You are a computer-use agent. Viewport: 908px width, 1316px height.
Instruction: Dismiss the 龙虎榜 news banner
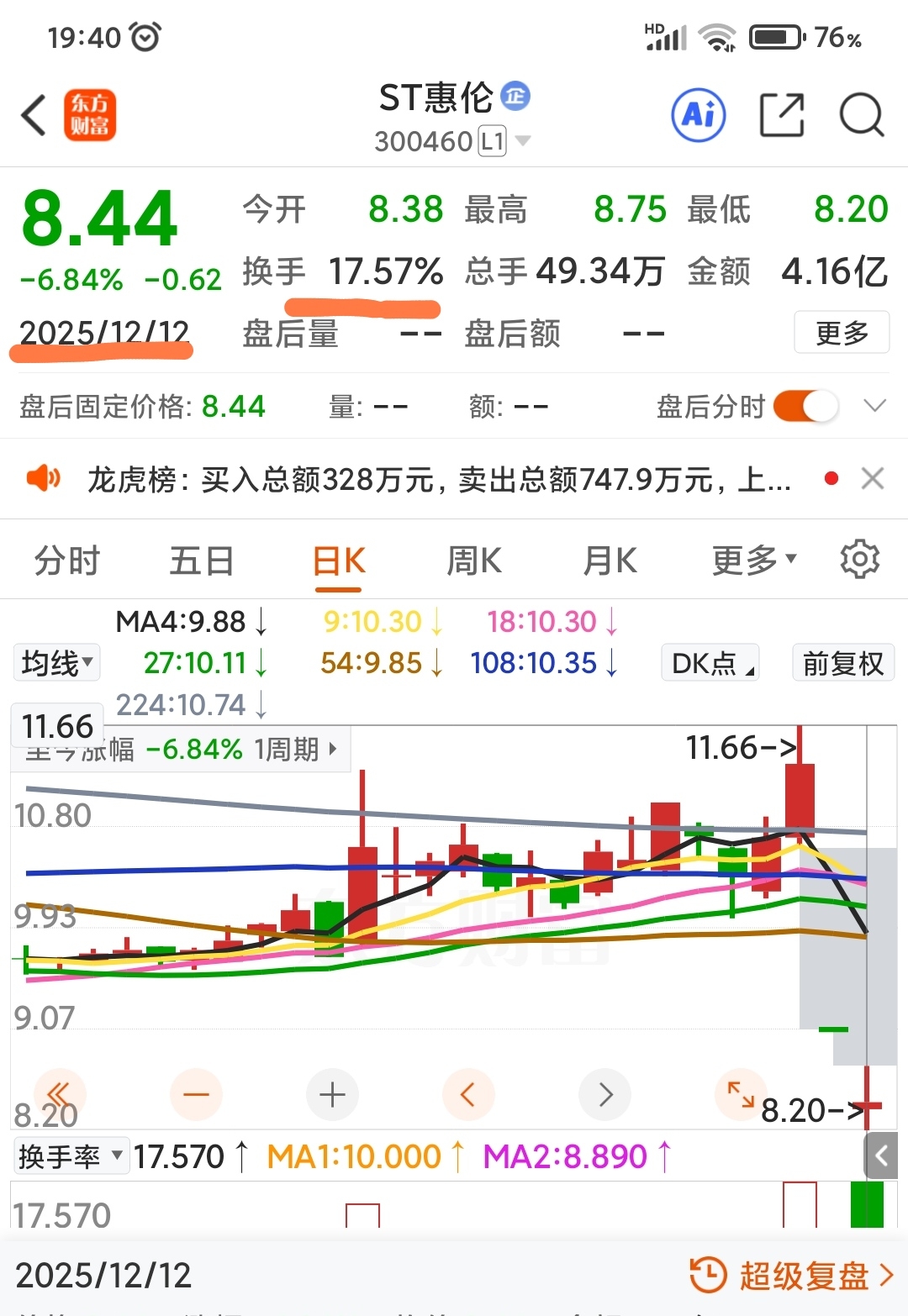(873, 479)
